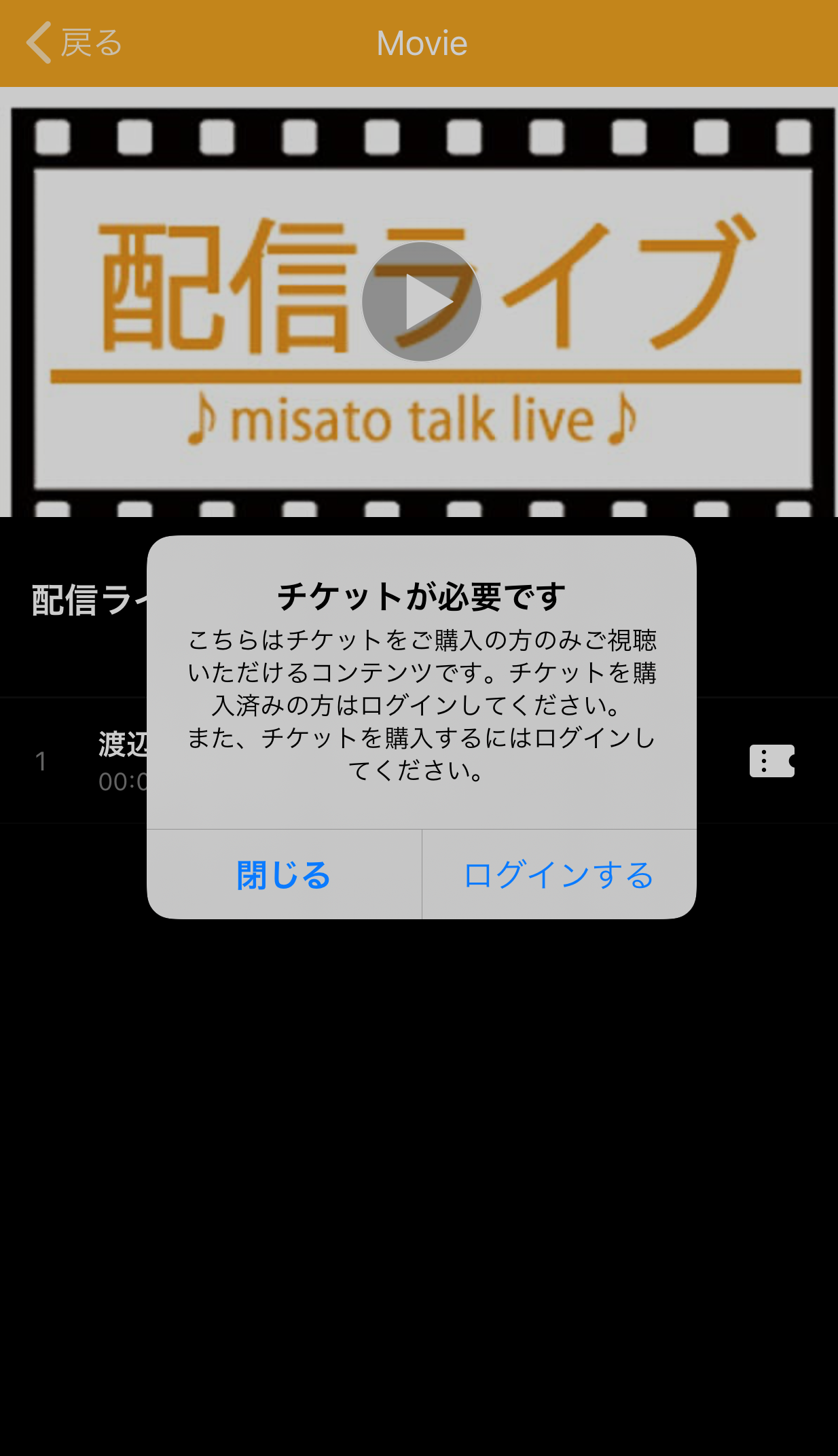Play the misato talk live video
Image resolution: width=838 pixels, height=1456 pixels.
point(421,301)
